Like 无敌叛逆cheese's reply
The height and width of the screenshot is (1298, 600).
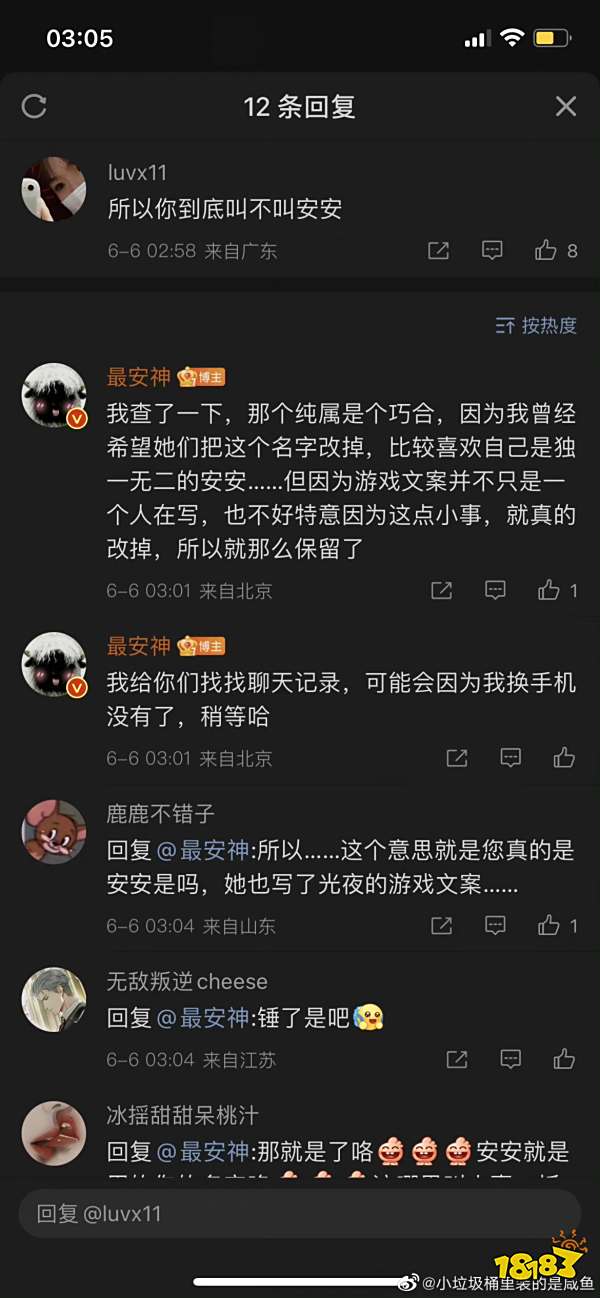coord(564,1059)
